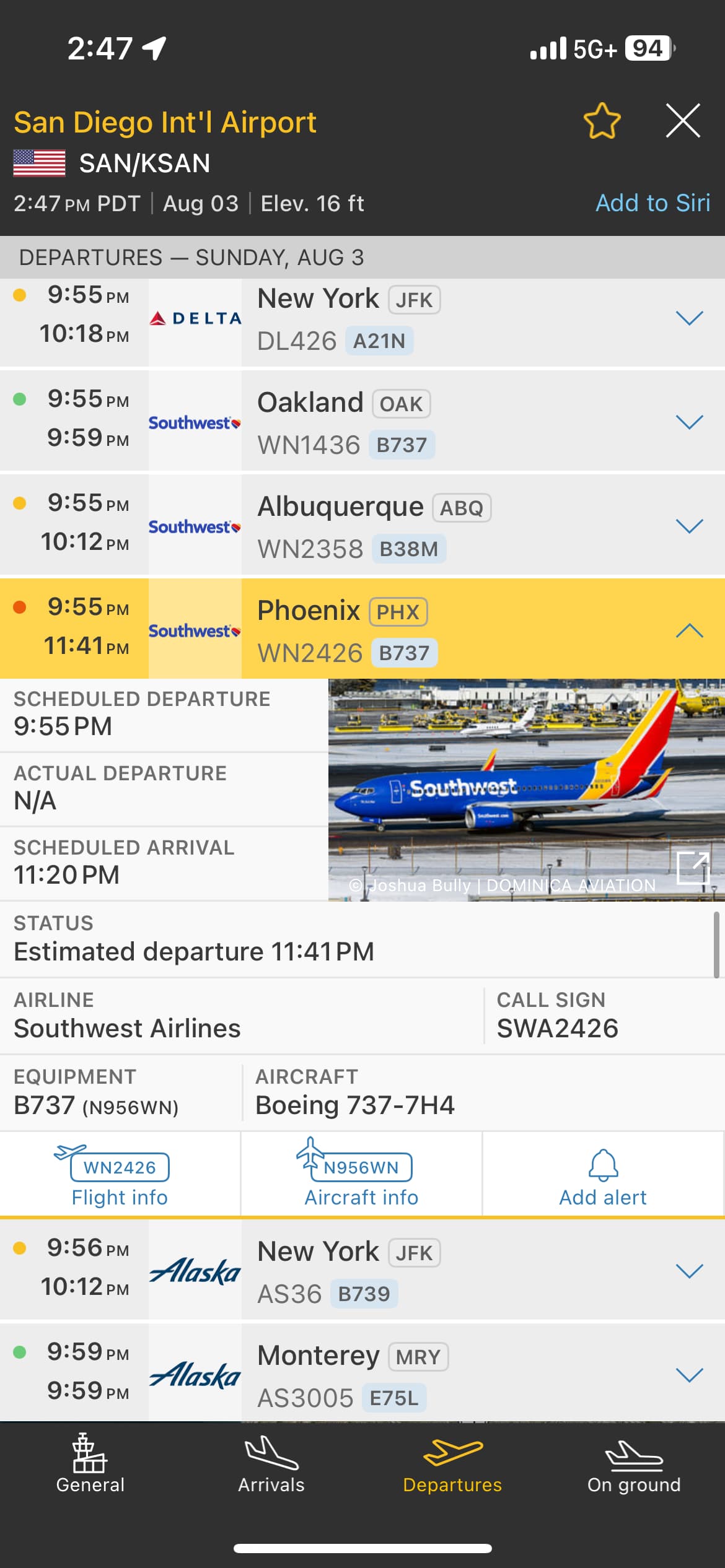
Task: Collapse the Phoenix WN2426 flight details
Action: click(x=689, y=630)
